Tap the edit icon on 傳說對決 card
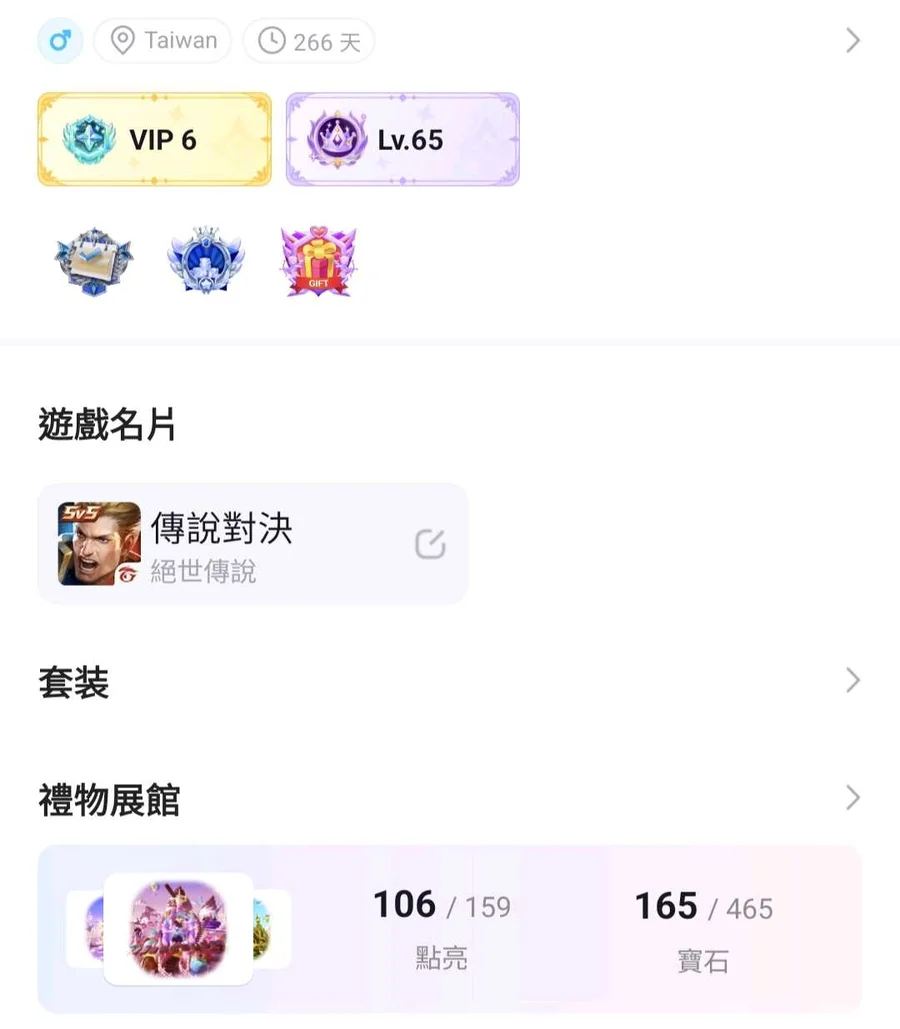Screen dimensions: 900x1029 [430, 544]
